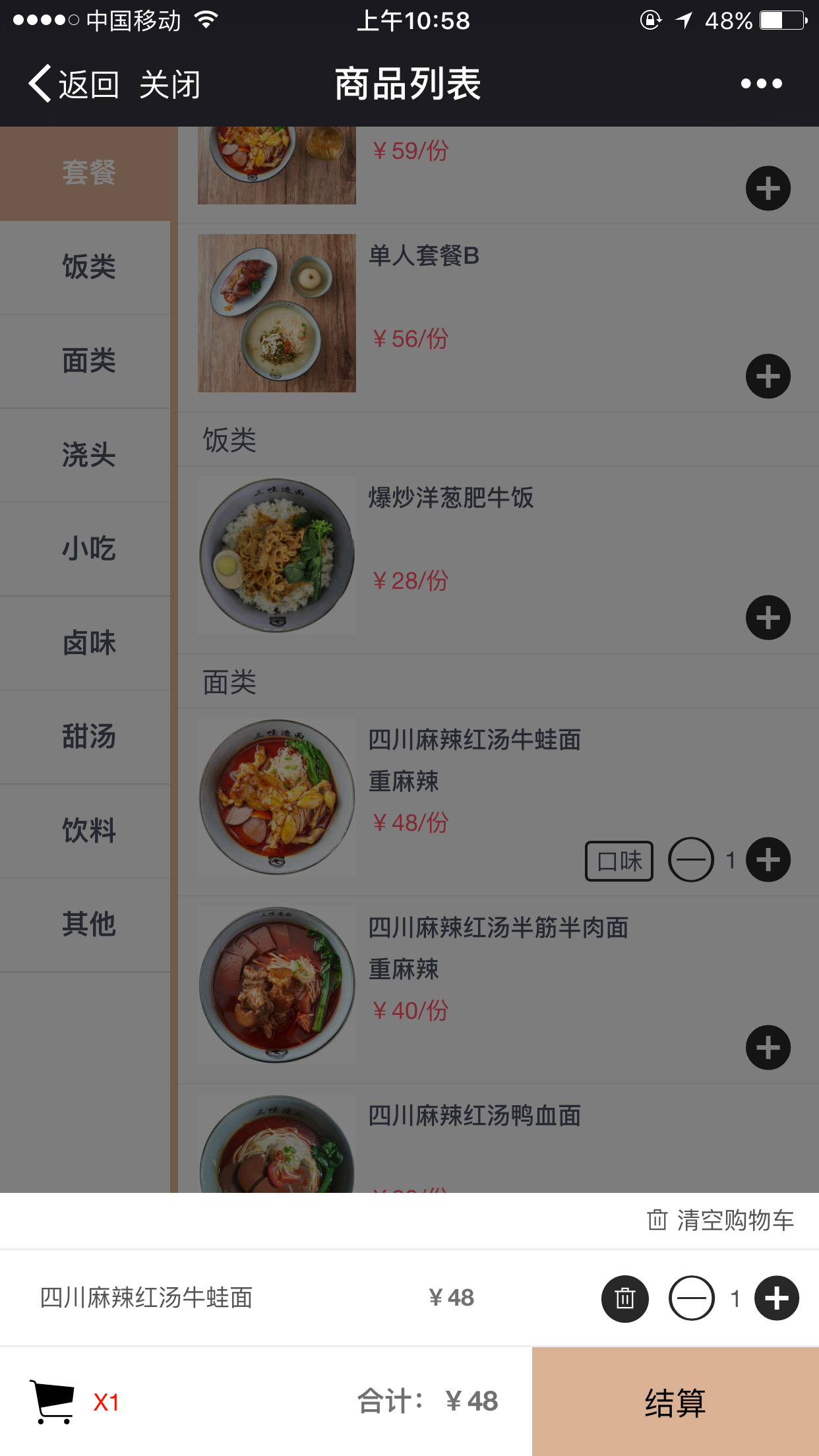Choose 口味 for 四川麻辣红汤牛蛙面
Viewport: 819px width, 1456px height.
click(x=619, y=861)
